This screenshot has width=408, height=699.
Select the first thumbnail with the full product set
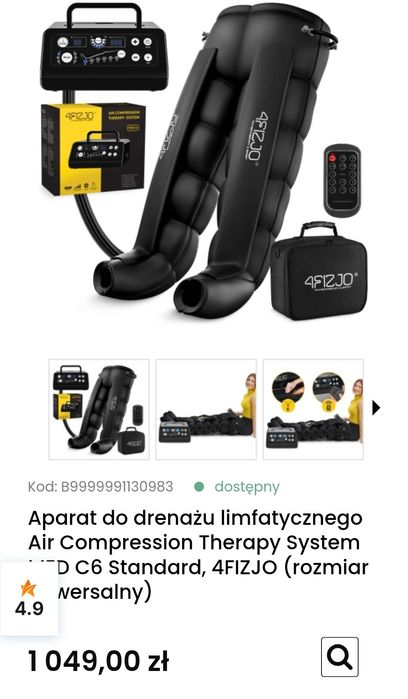point(99,409)
